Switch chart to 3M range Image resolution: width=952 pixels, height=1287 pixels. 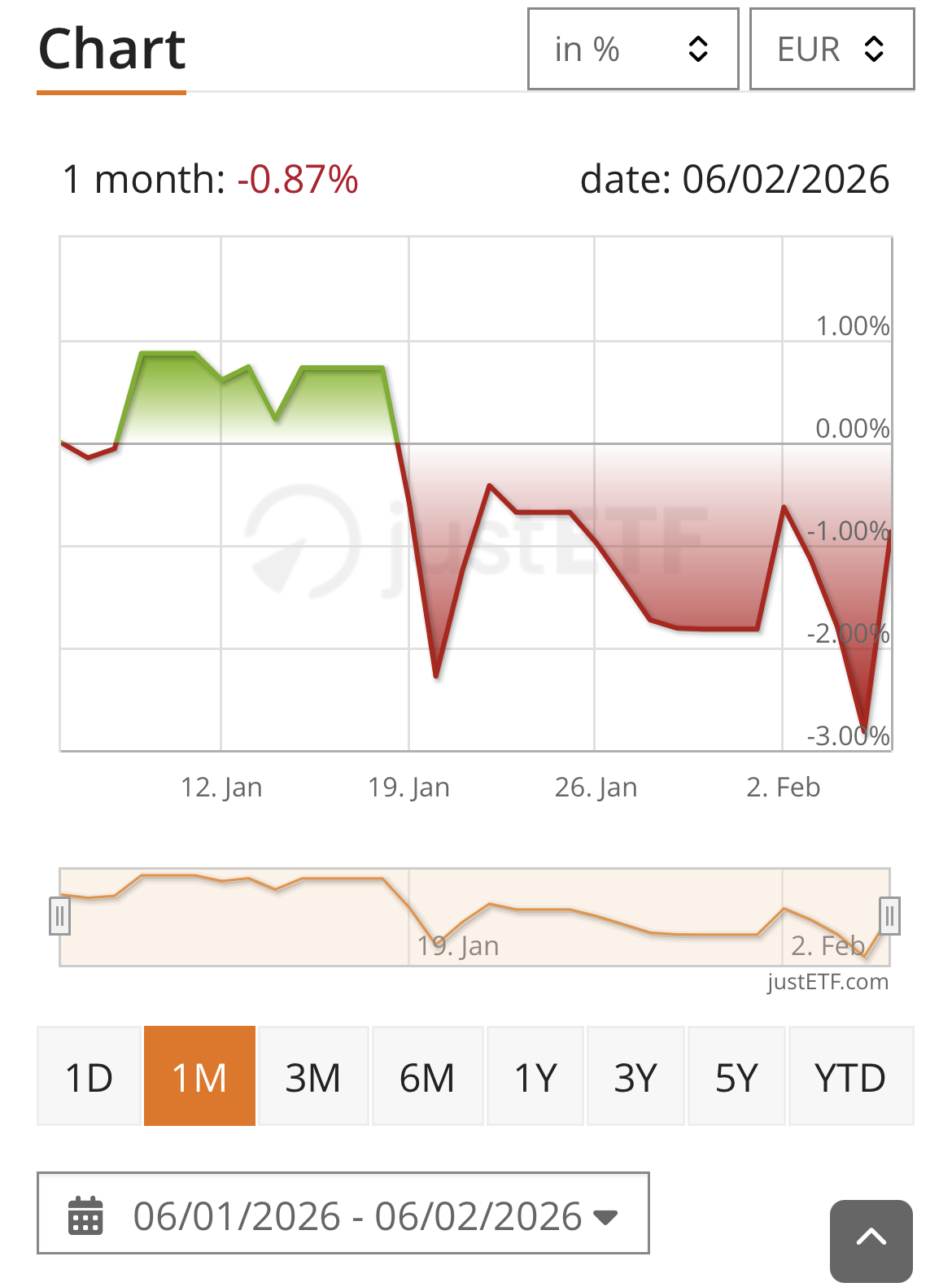(x=313, y=1077)
